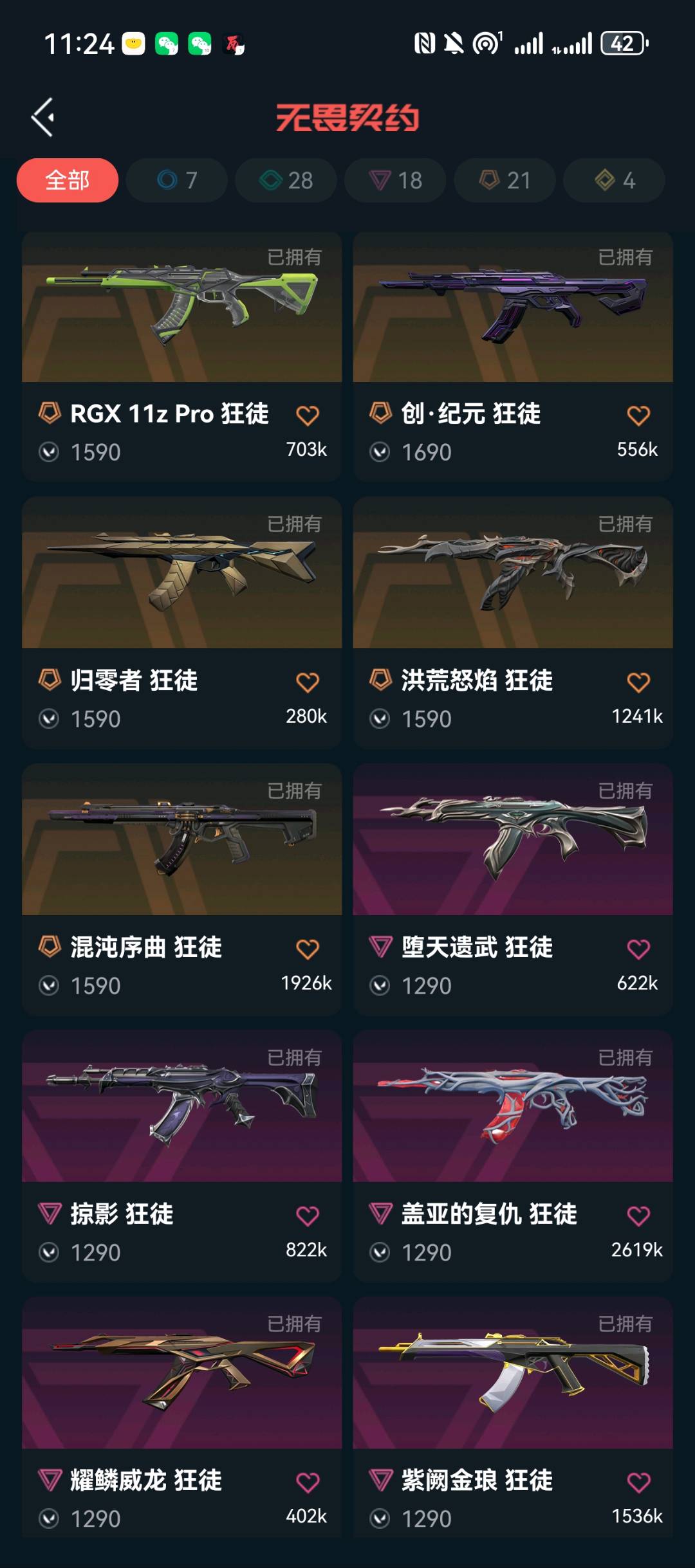This screenshot has width=695, height=1568.
Task: Like the 创·纪元 狂徒 skin
Action: (638, 415)
